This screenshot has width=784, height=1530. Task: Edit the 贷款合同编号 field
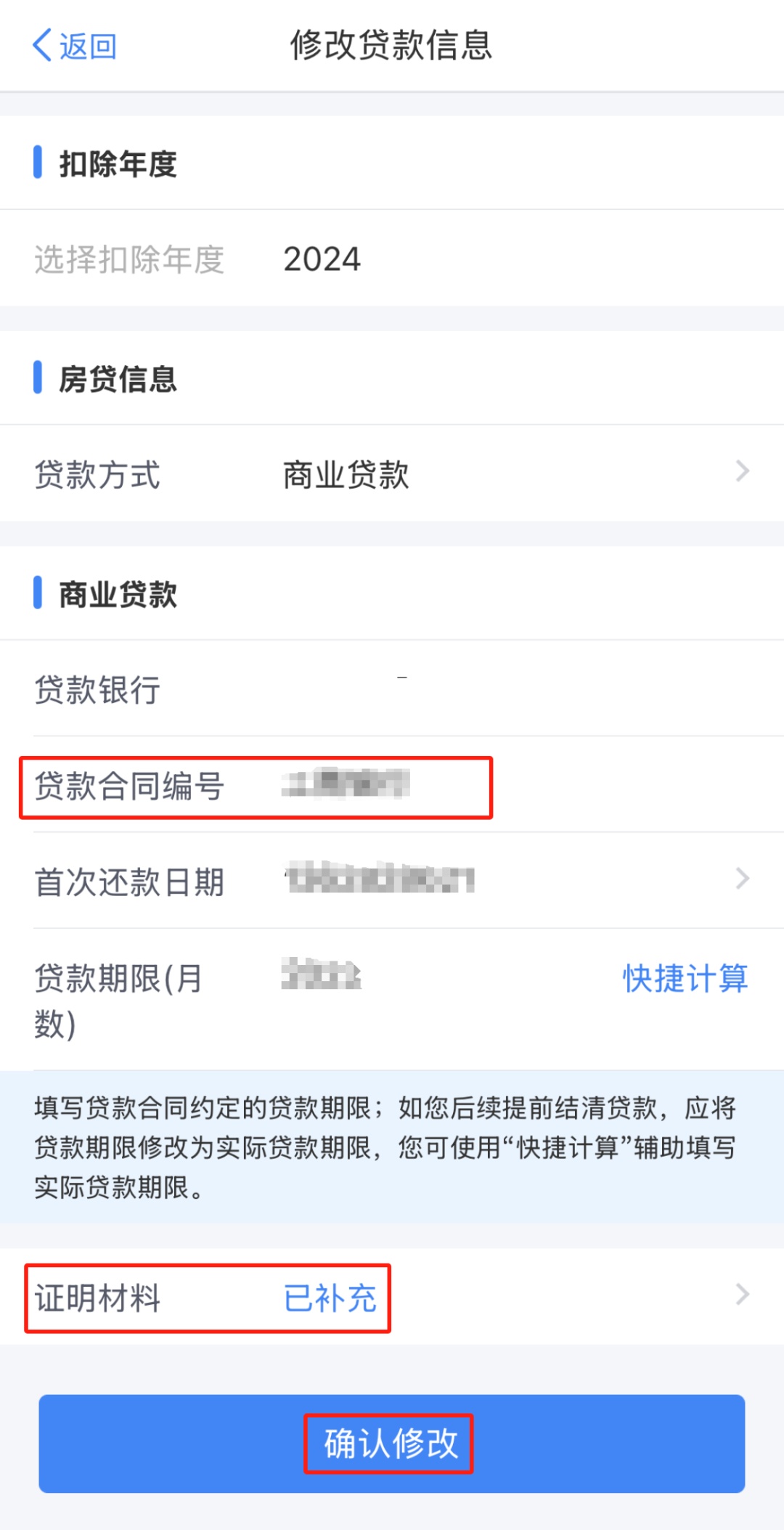[x=392, y=786]
